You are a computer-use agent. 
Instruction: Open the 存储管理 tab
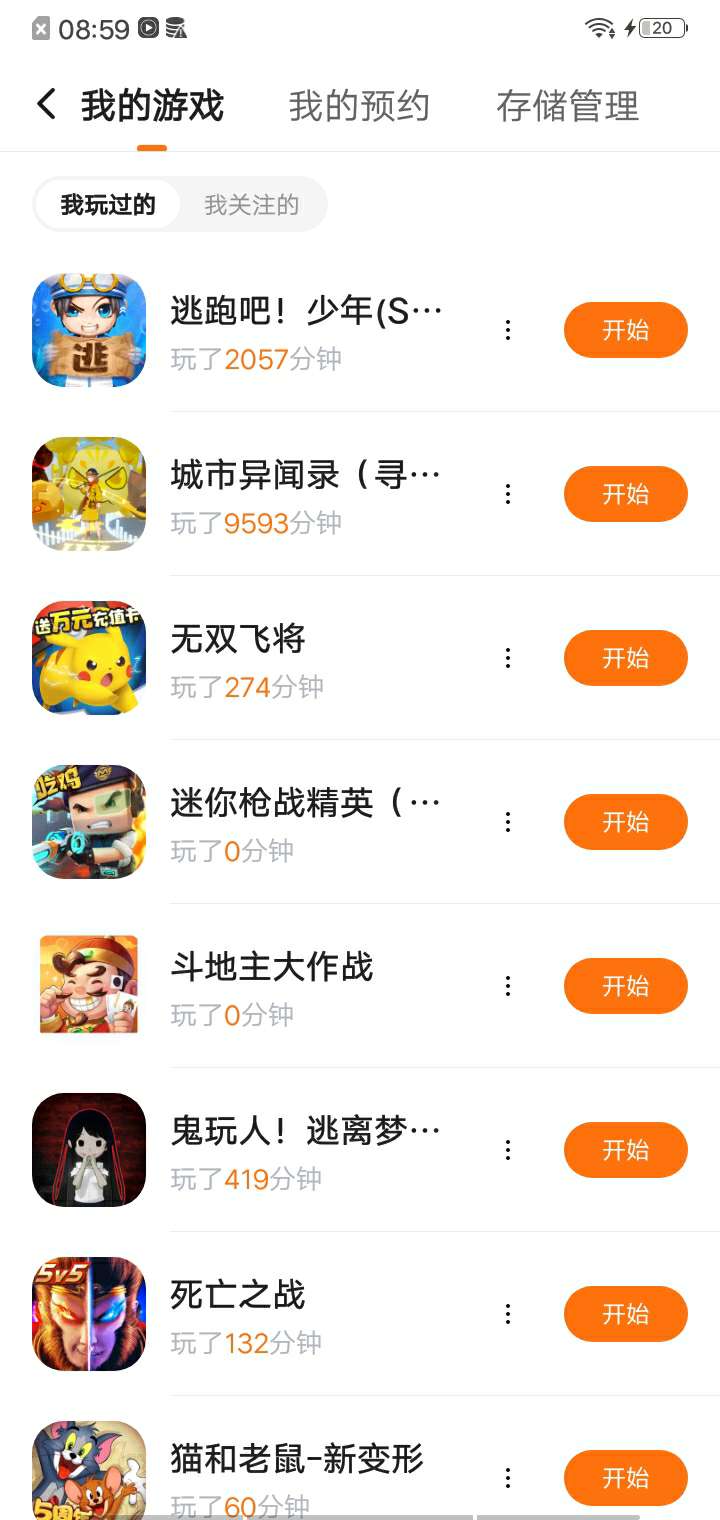[567, 106]
